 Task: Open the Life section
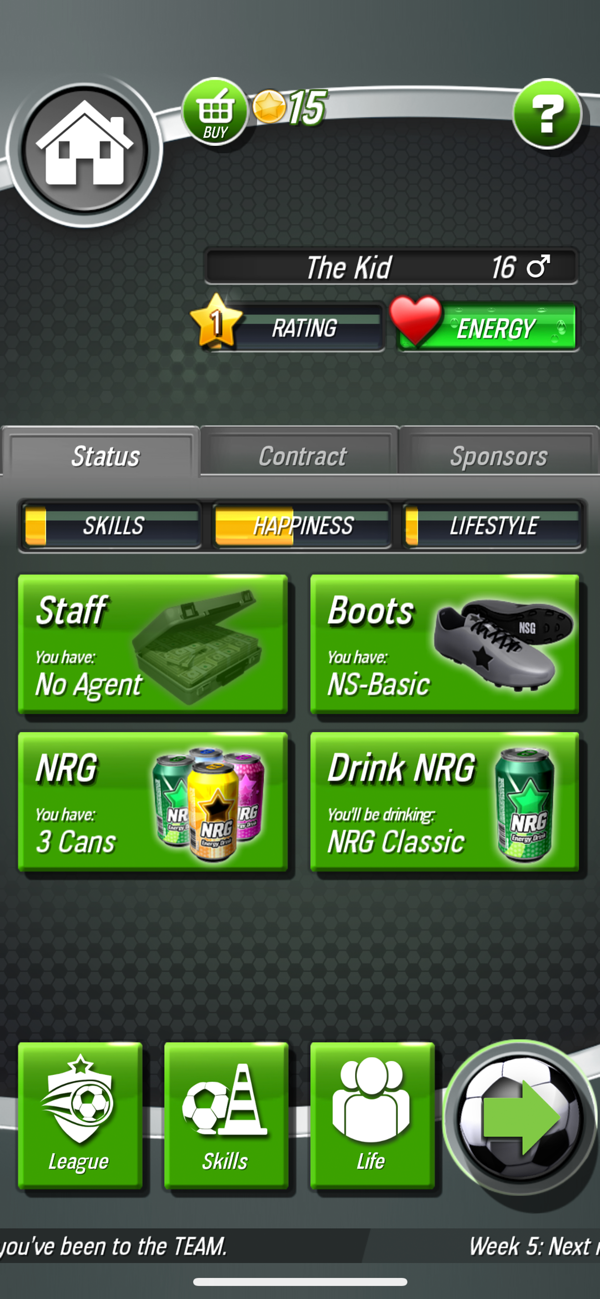coord(372,1115)
